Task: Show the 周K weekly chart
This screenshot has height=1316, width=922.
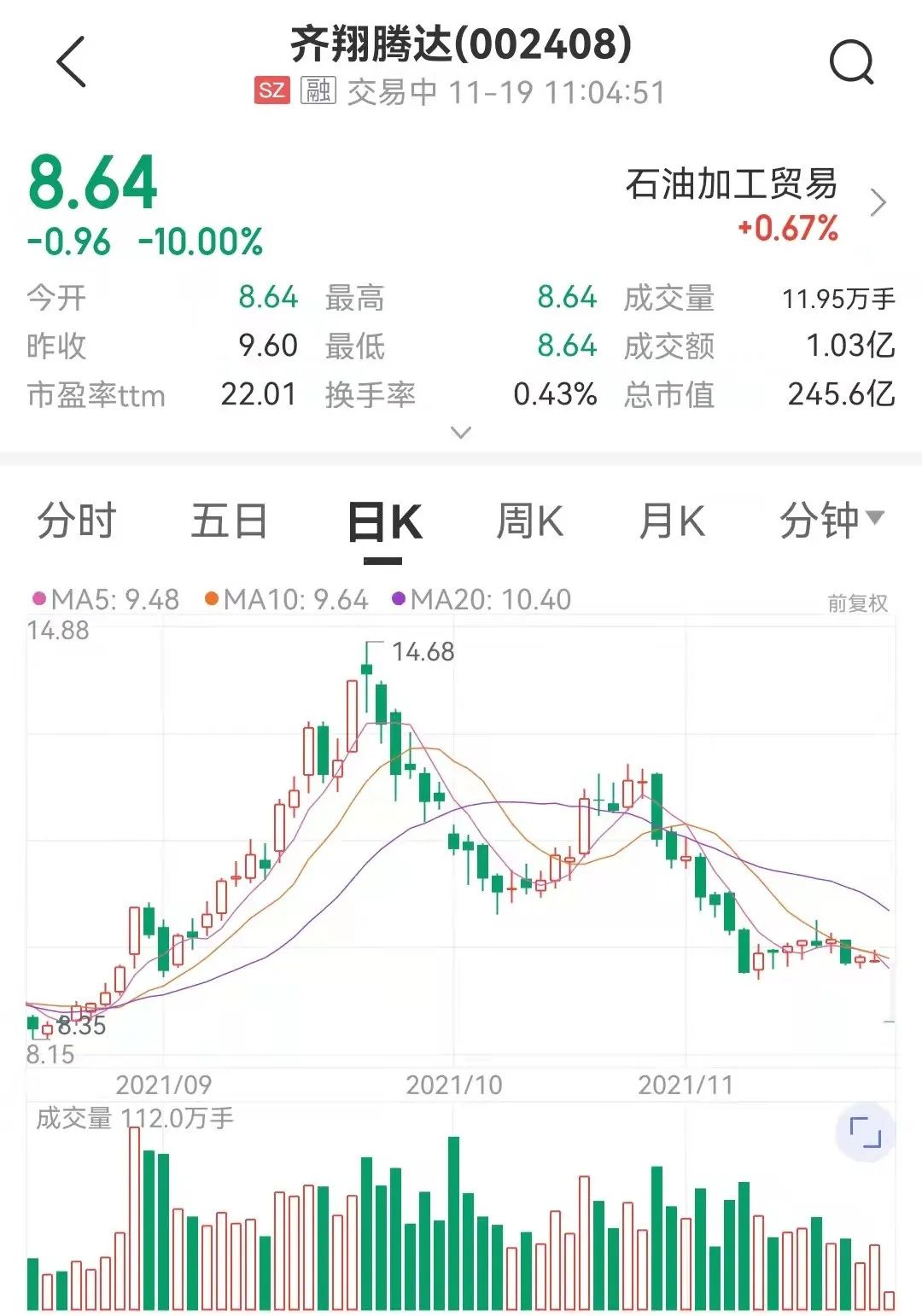Action: pos(529,521)
